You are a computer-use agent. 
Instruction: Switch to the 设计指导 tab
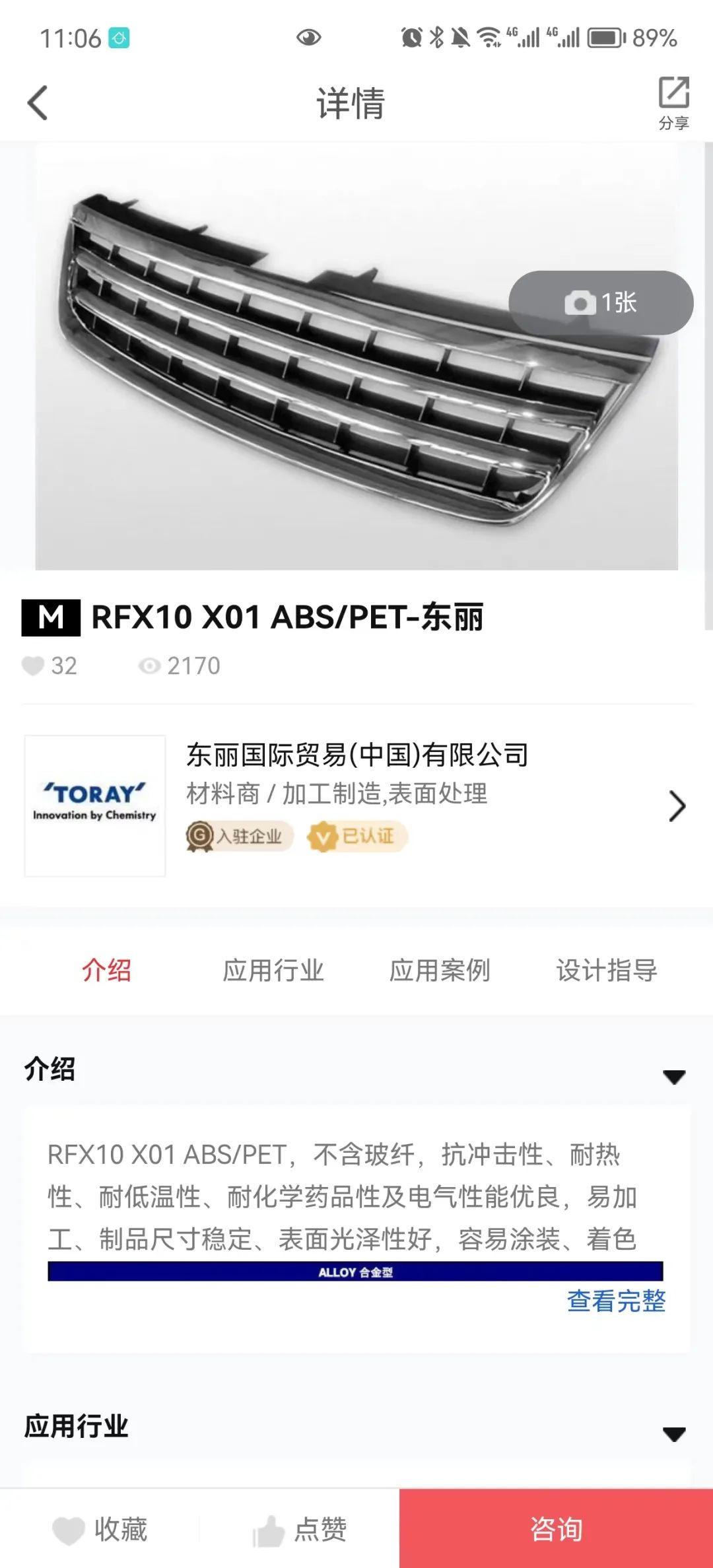tap(606, 971)
